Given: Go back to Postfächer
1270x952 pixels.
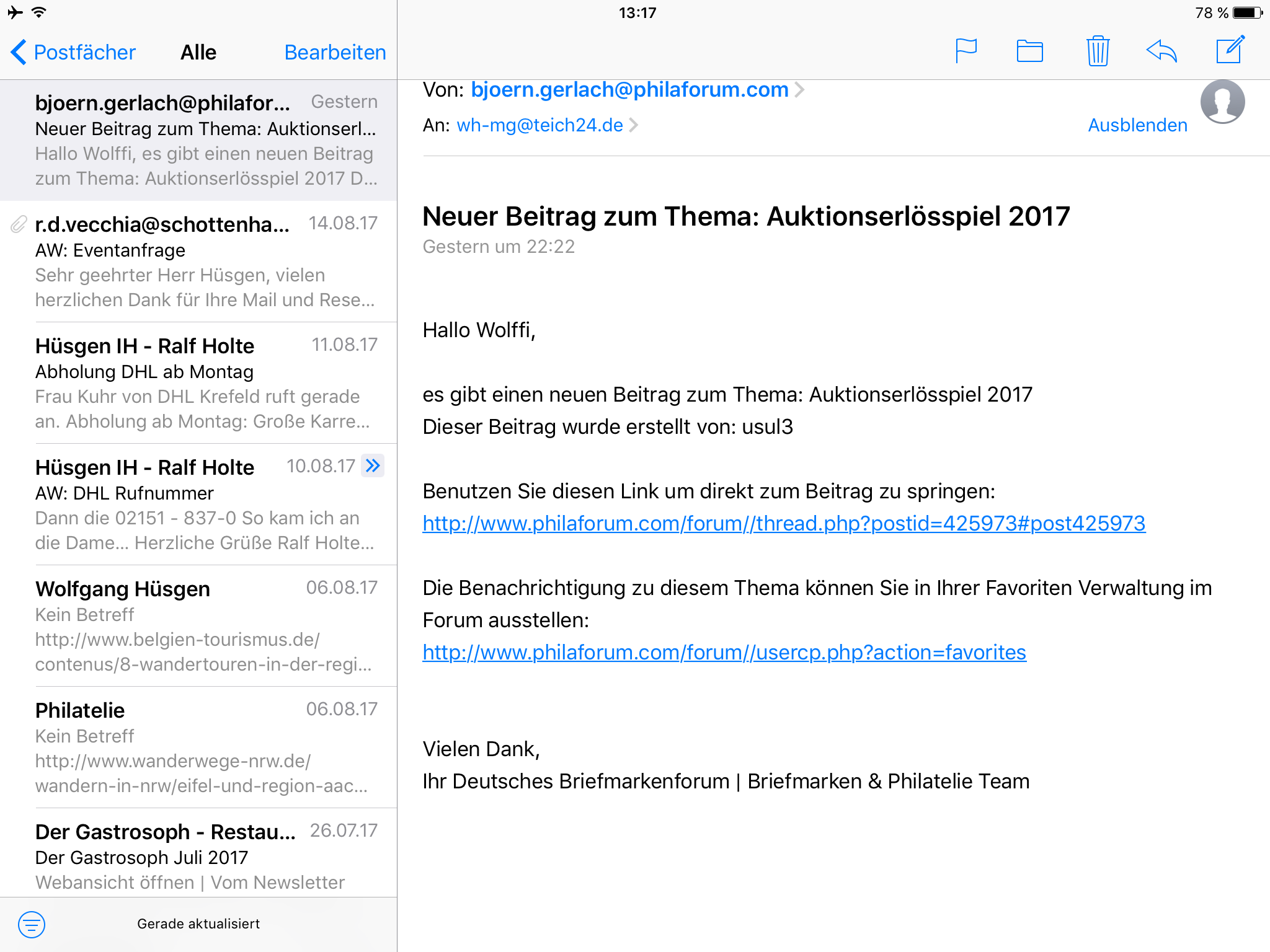Looking at the screenshot, I should 73,53.
